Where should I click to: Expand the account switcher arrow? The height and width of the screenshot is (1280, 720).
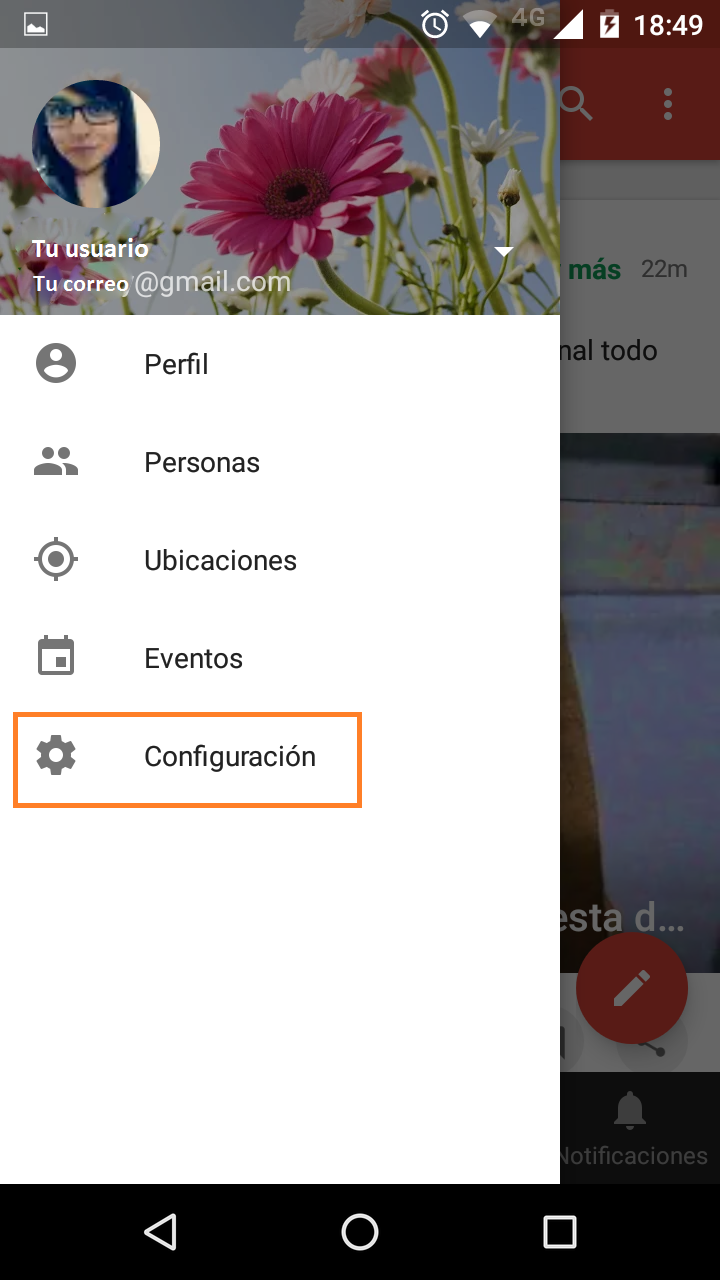(504, 251)
